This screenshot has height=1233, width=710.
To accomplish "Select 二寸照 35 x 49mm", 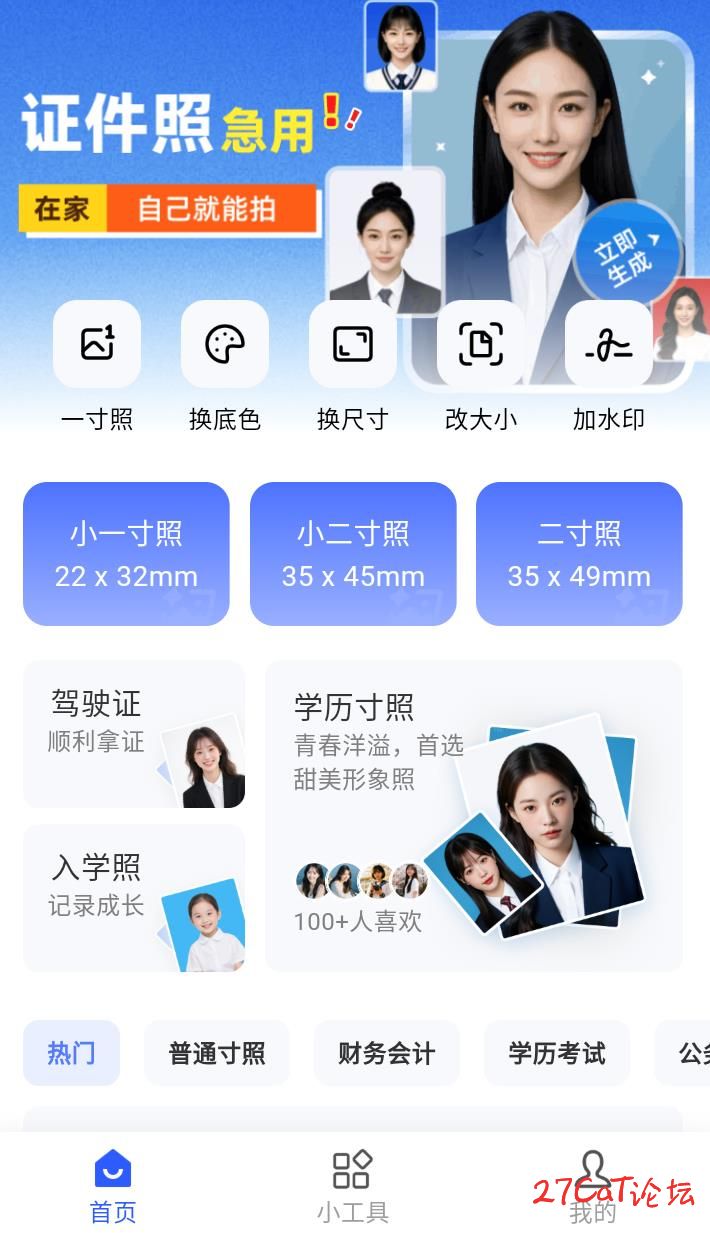I will [579, 554].
